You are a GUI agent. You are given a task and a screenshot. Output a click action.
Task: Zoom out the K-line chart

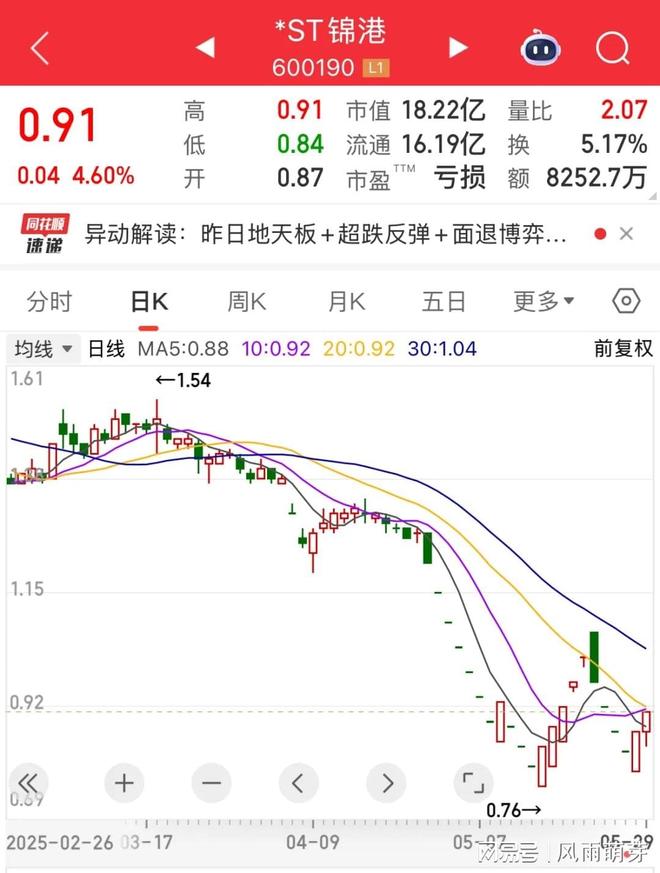click(210, 782)
